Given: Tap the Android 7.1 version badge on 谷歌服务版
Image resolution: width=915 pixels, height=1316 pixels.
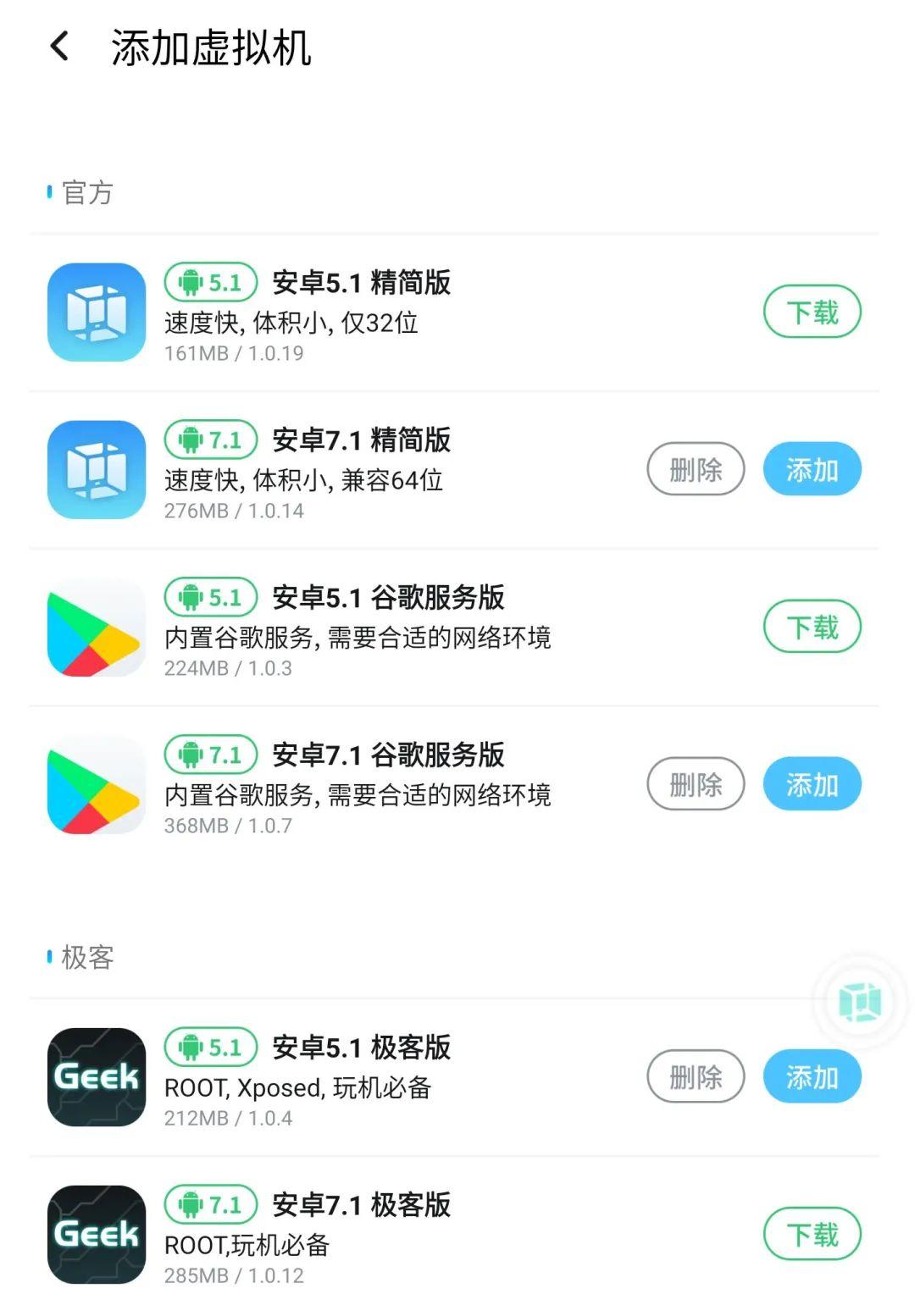Looking at the screenshot, I should 210,755.
